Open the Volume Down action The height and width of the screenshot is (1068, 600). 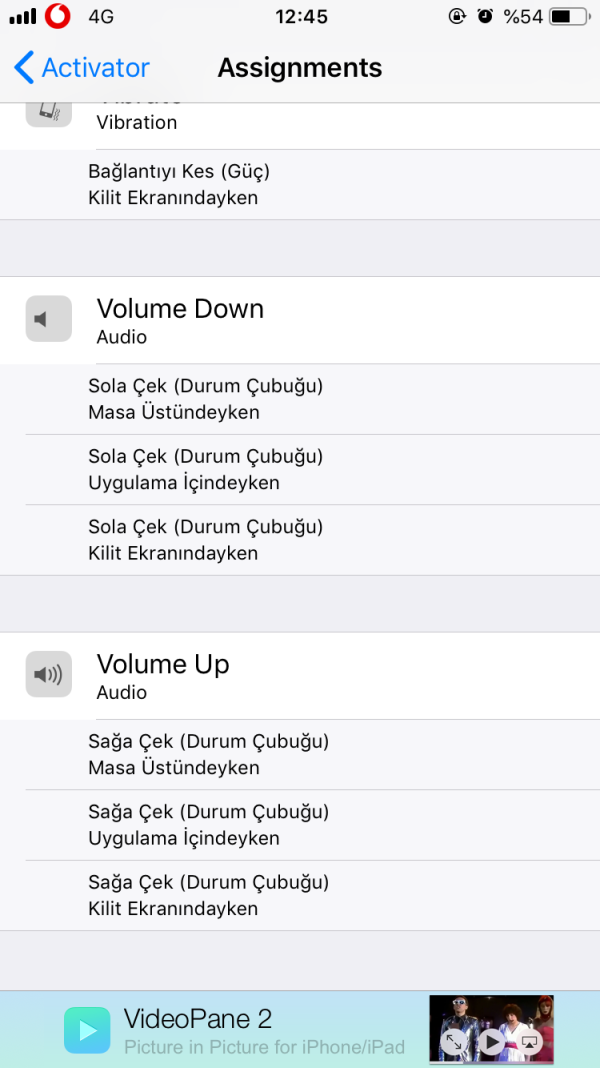pyautogui.click(x=300, y=320)
